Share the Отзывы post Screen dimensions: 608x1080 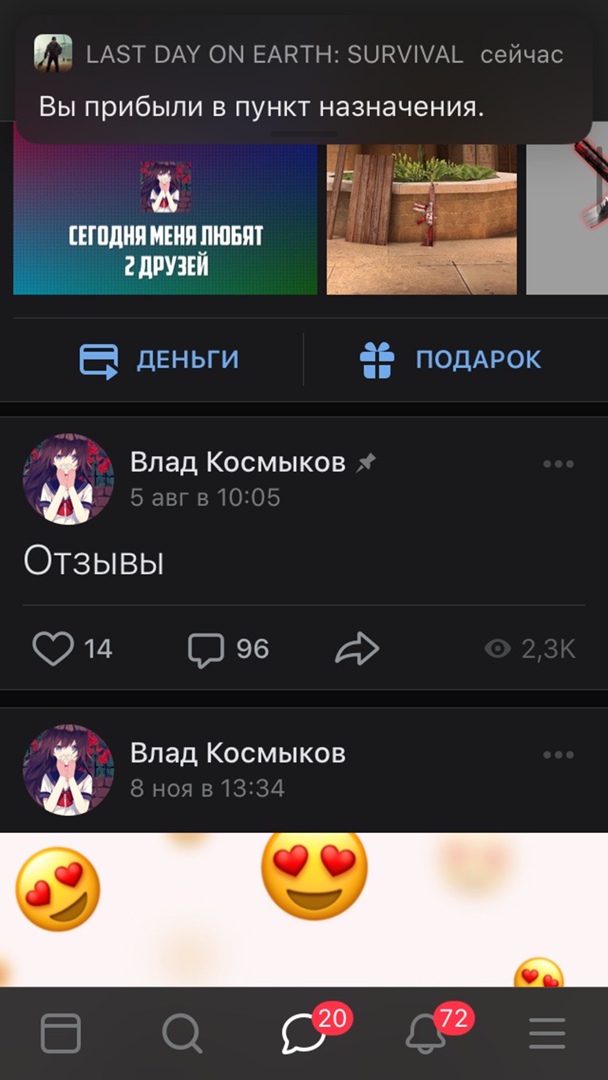pos(356,650)
